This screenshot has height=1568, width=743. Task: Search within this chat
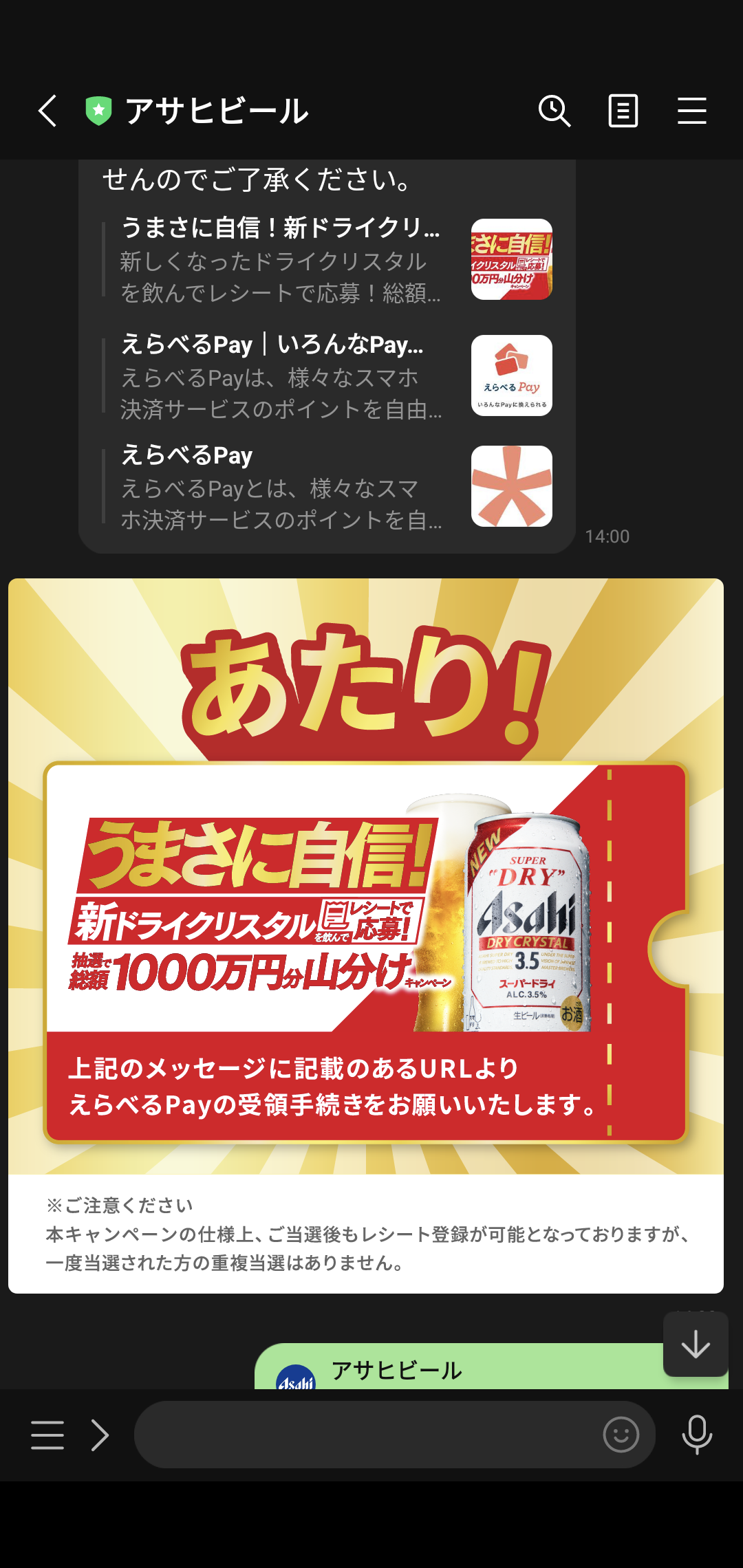[x=554, y=111]
